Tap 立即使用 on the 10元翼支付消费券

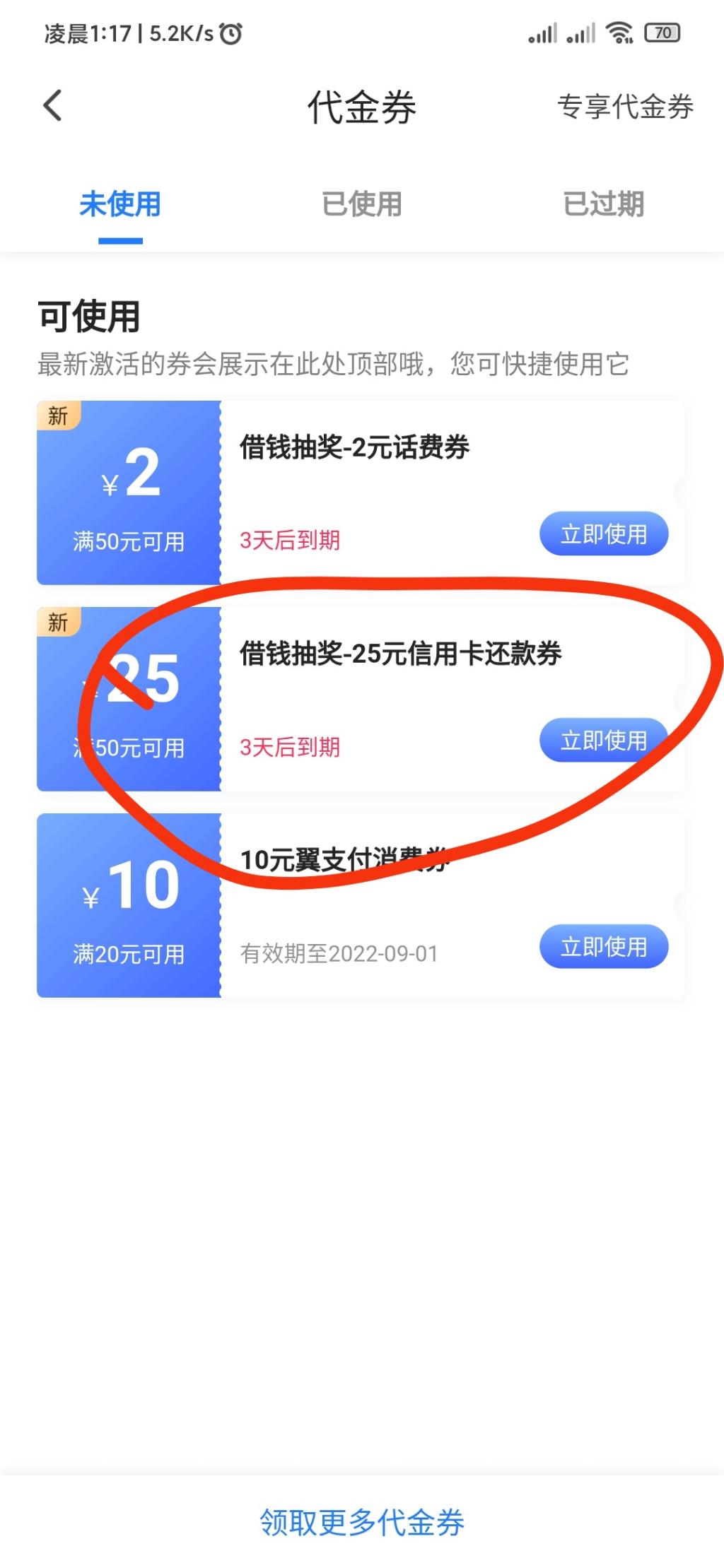tap(604, 947)
